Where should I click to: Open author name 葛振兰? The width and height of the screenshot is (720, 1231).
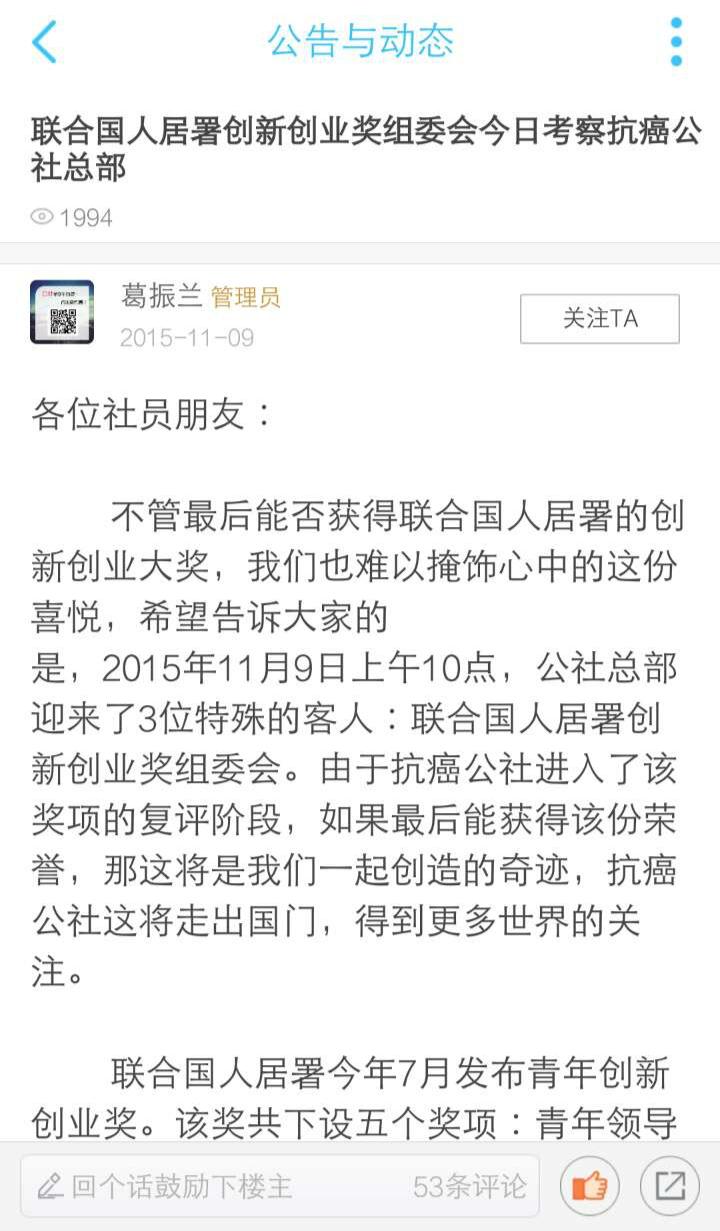click(161, 296)
